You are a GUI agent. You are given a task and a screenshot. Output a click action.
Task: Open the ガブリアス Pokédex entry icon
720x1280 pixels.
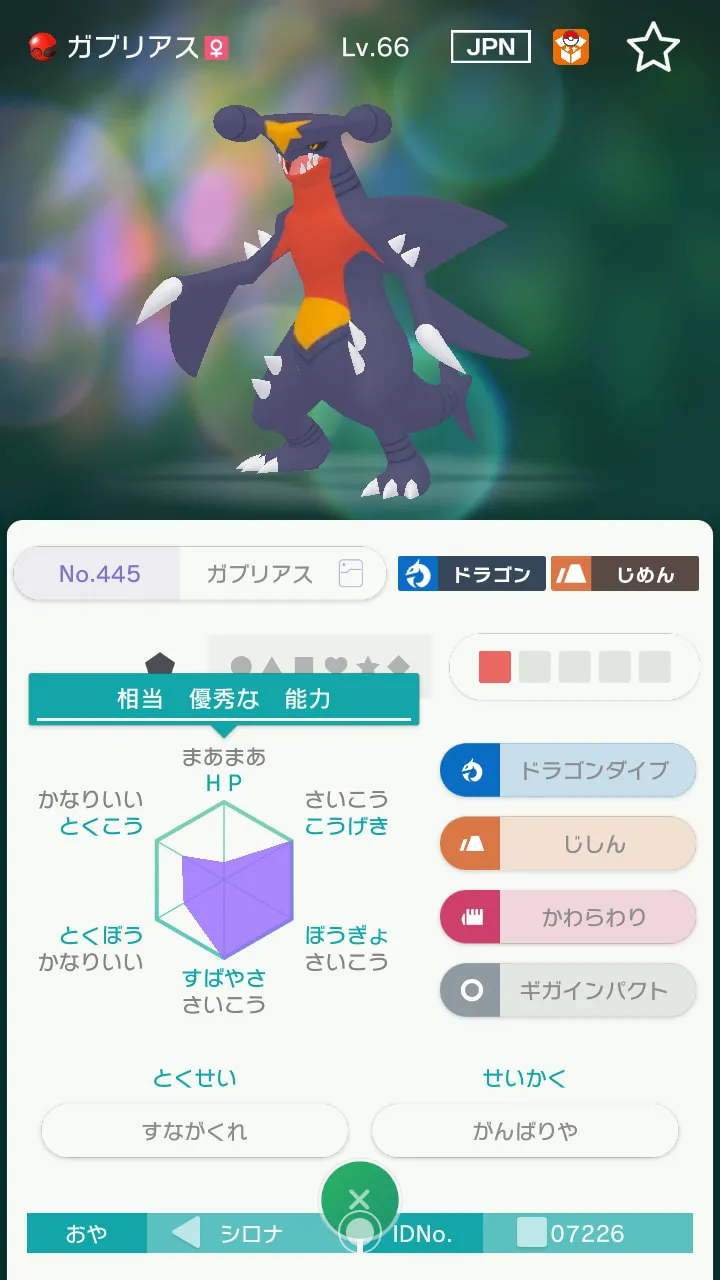(350, 574)
